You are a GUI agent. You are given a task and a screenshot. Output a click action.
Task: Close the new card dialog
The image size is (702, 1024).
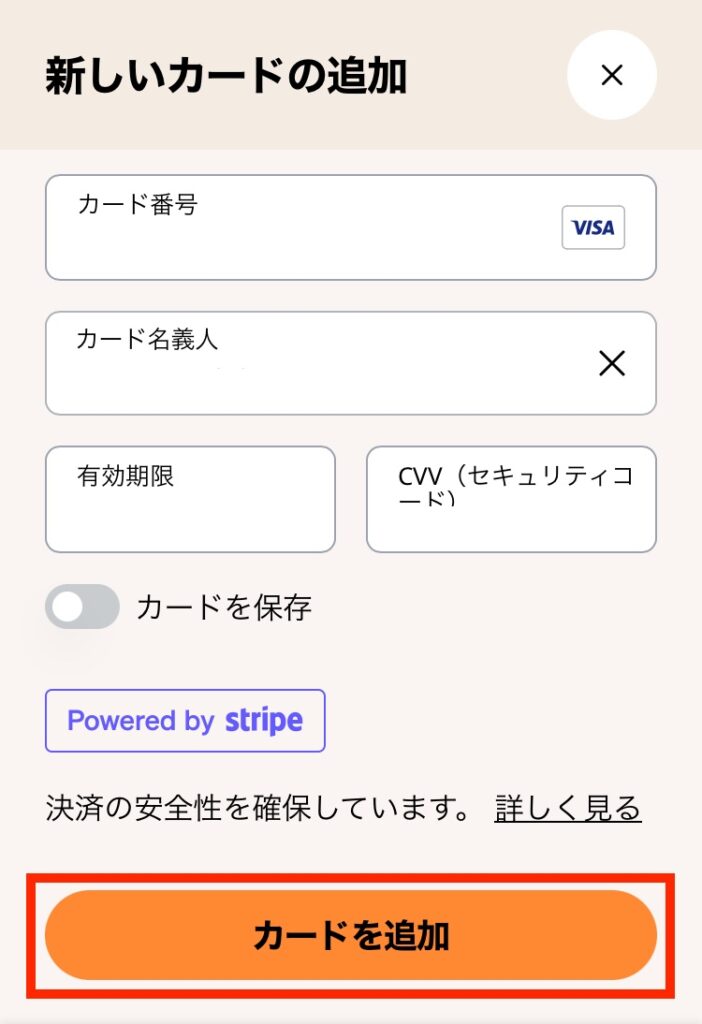click(611, 76)
